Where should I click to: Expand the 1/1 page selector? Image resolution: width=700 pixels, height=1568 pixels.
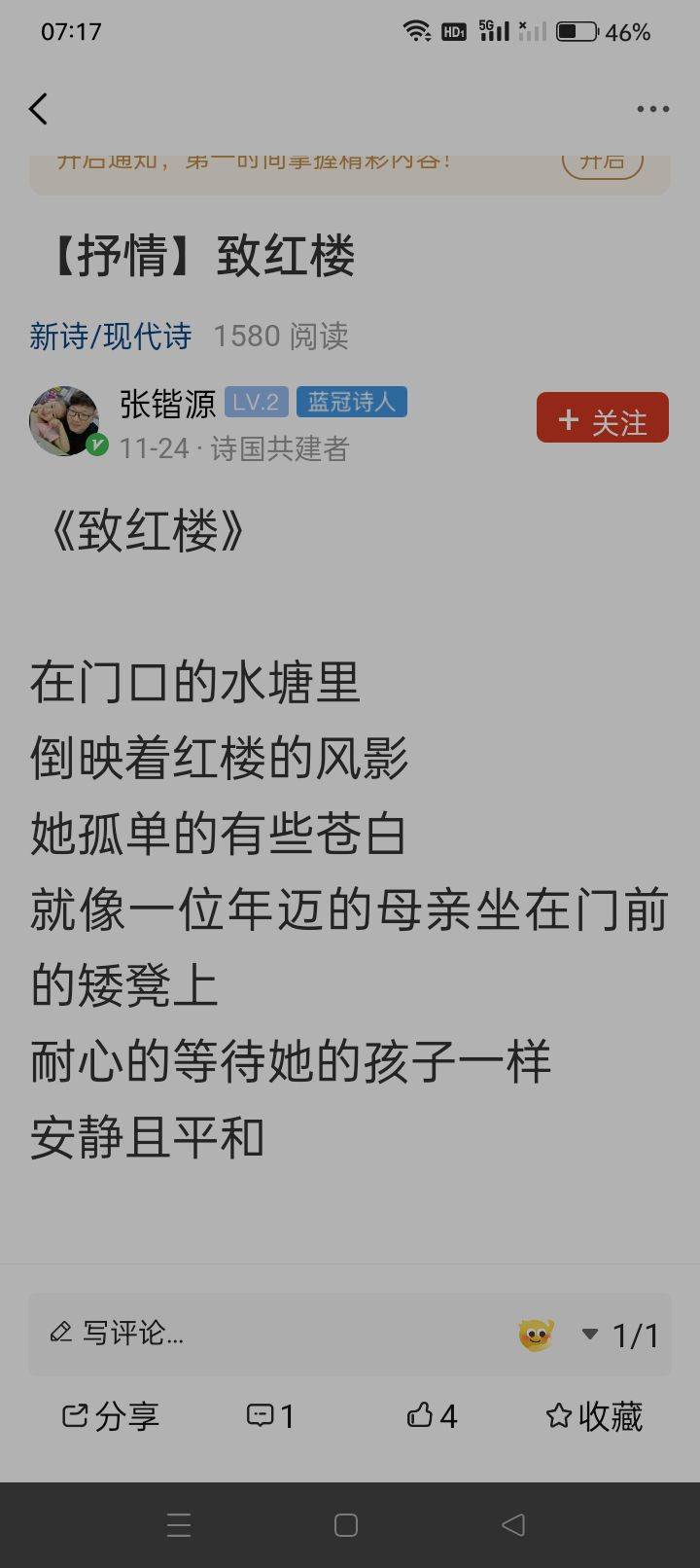point(620,1336)
